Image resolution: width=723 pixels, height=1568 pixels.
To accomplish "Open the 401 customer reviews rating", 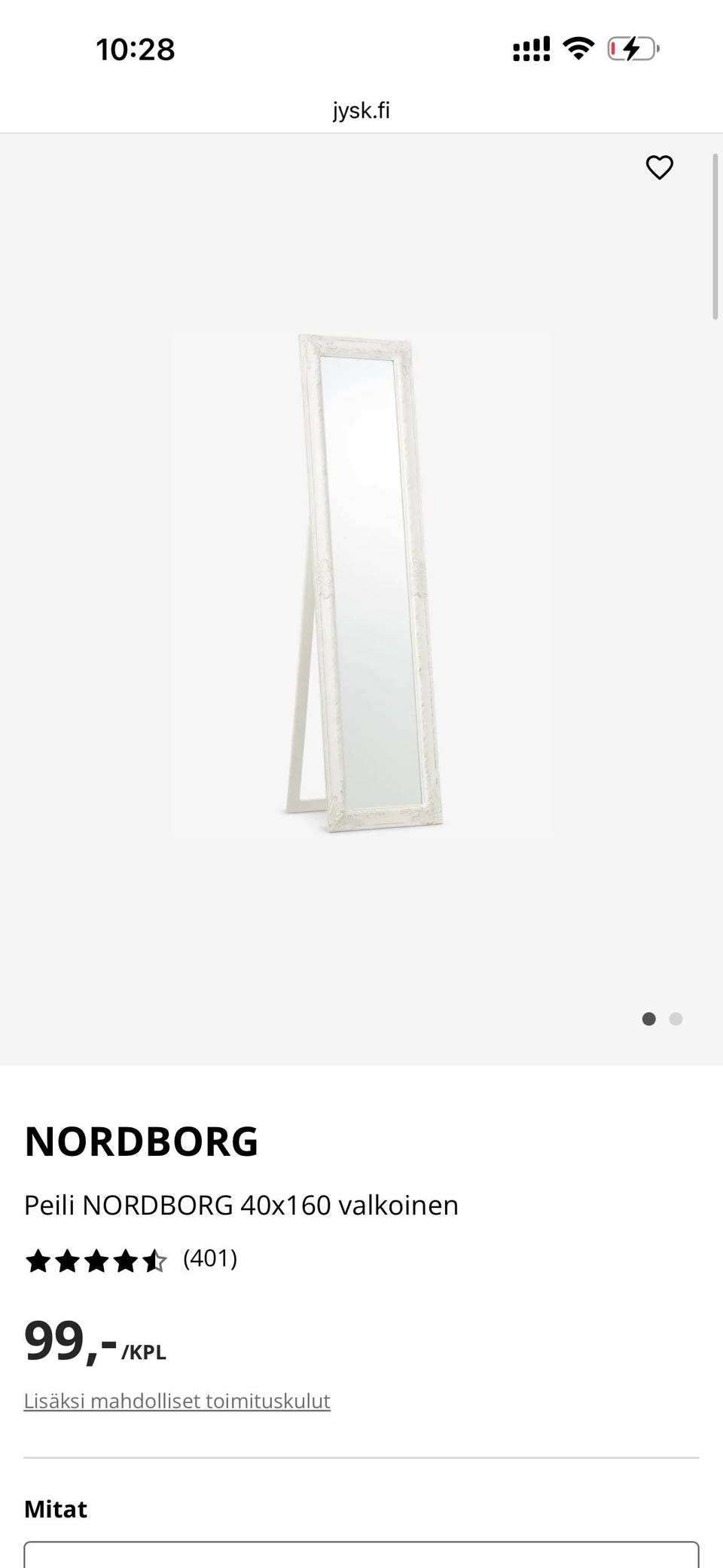I will coord(132,1259).
